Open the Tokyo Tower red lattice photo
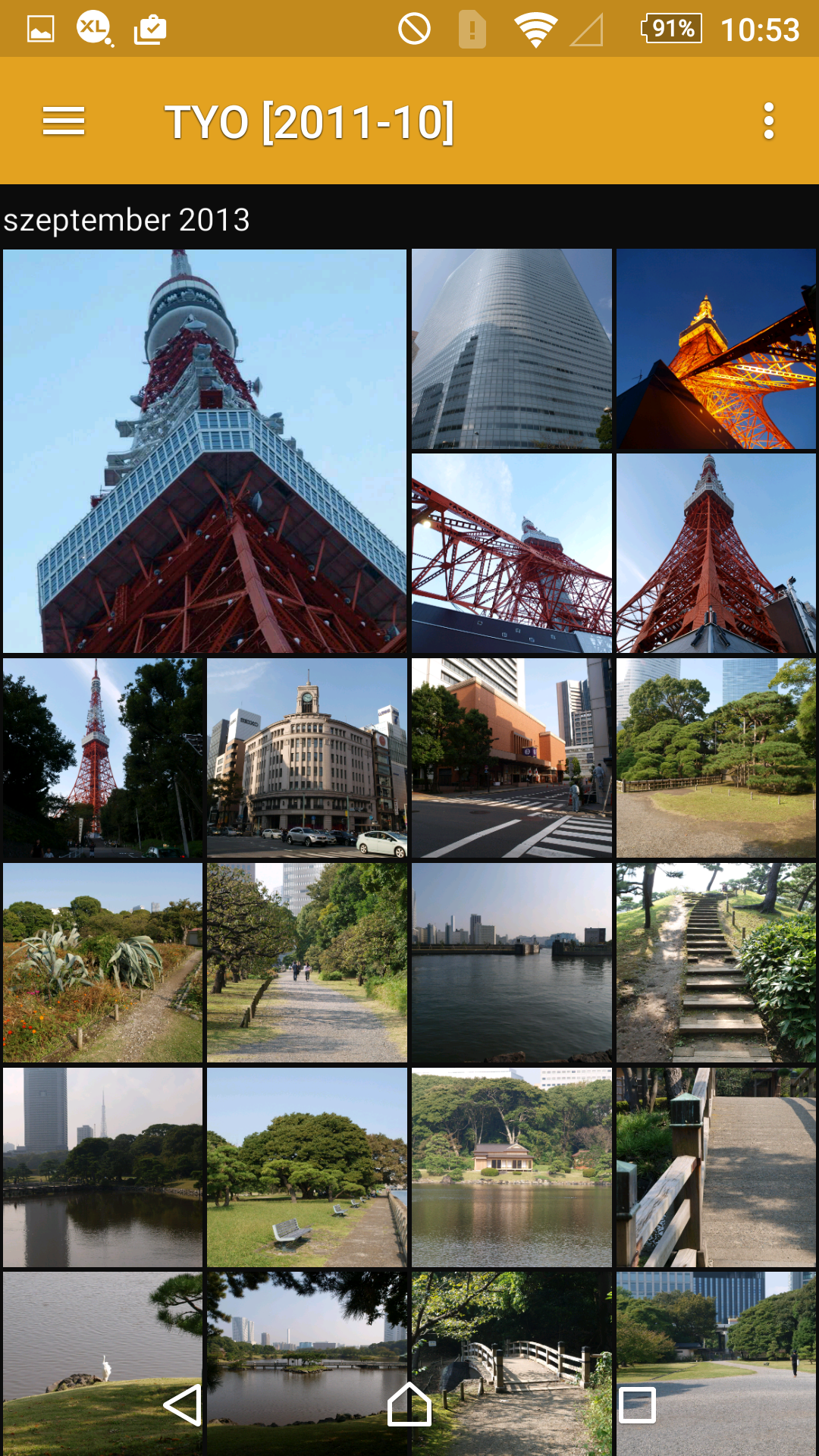The image size is (819, 1456). click(x=512, y=553)
